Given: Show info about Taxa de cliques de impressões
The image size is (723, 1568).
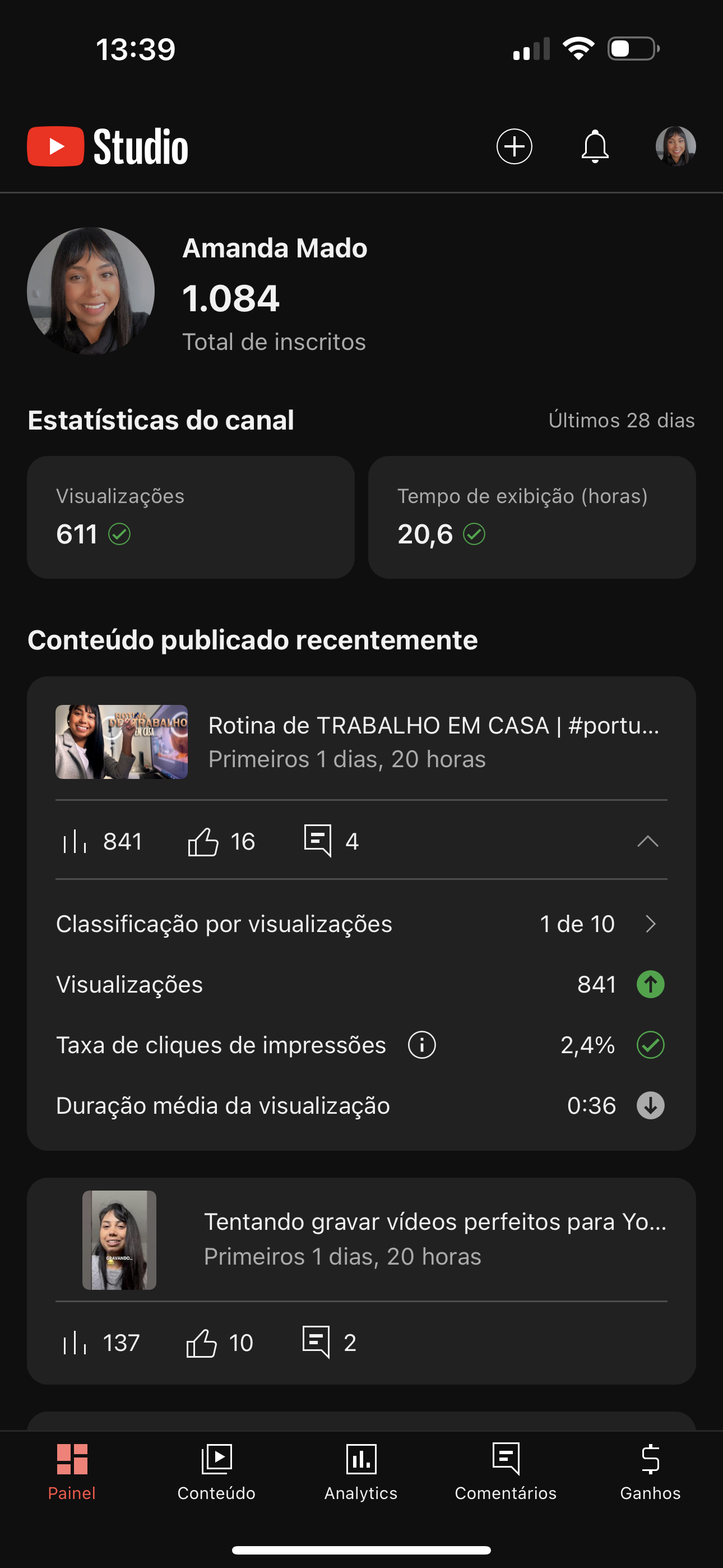Looking at the screenshot, I should pos(421,1045).
